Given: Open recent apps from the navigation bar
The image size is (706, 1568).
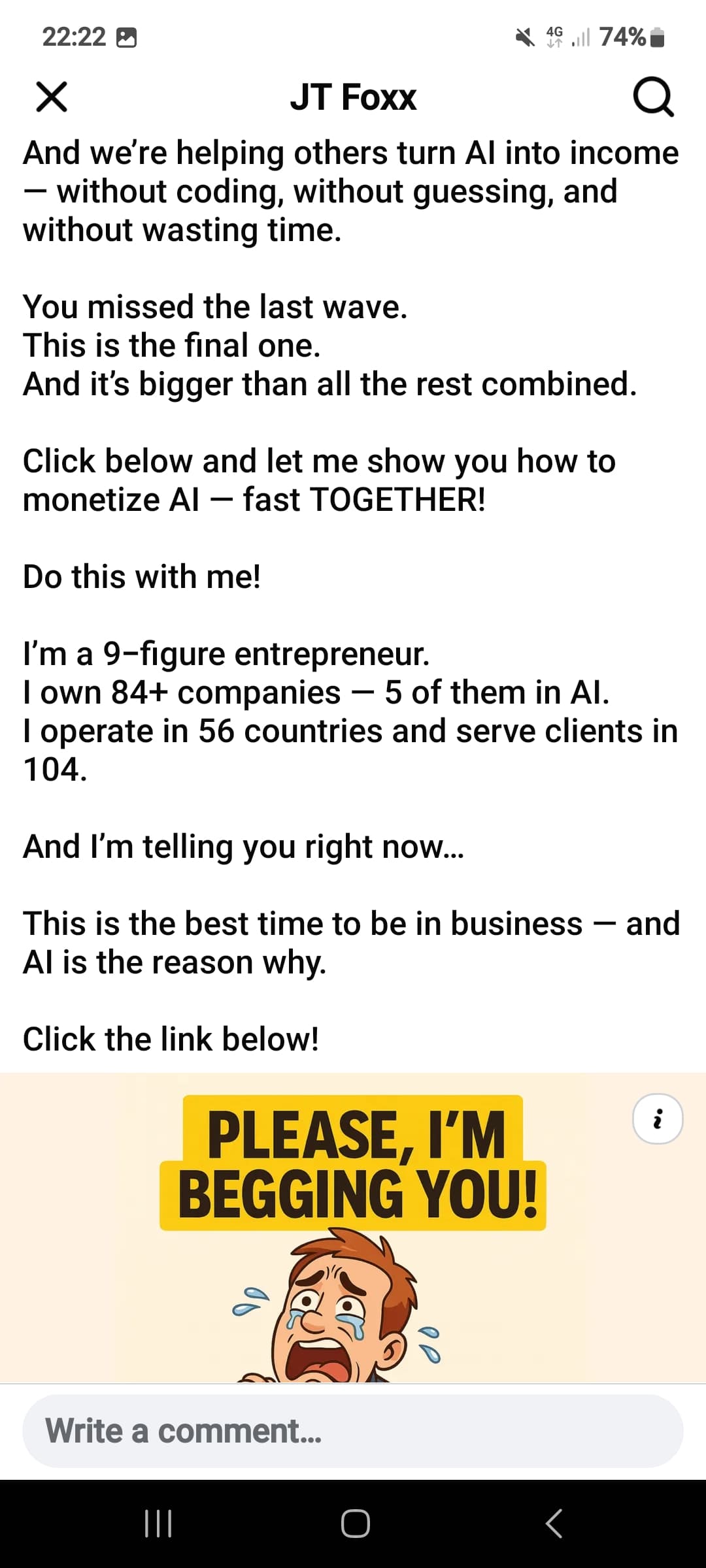Looking at the screenshot, I should 158,1524.
